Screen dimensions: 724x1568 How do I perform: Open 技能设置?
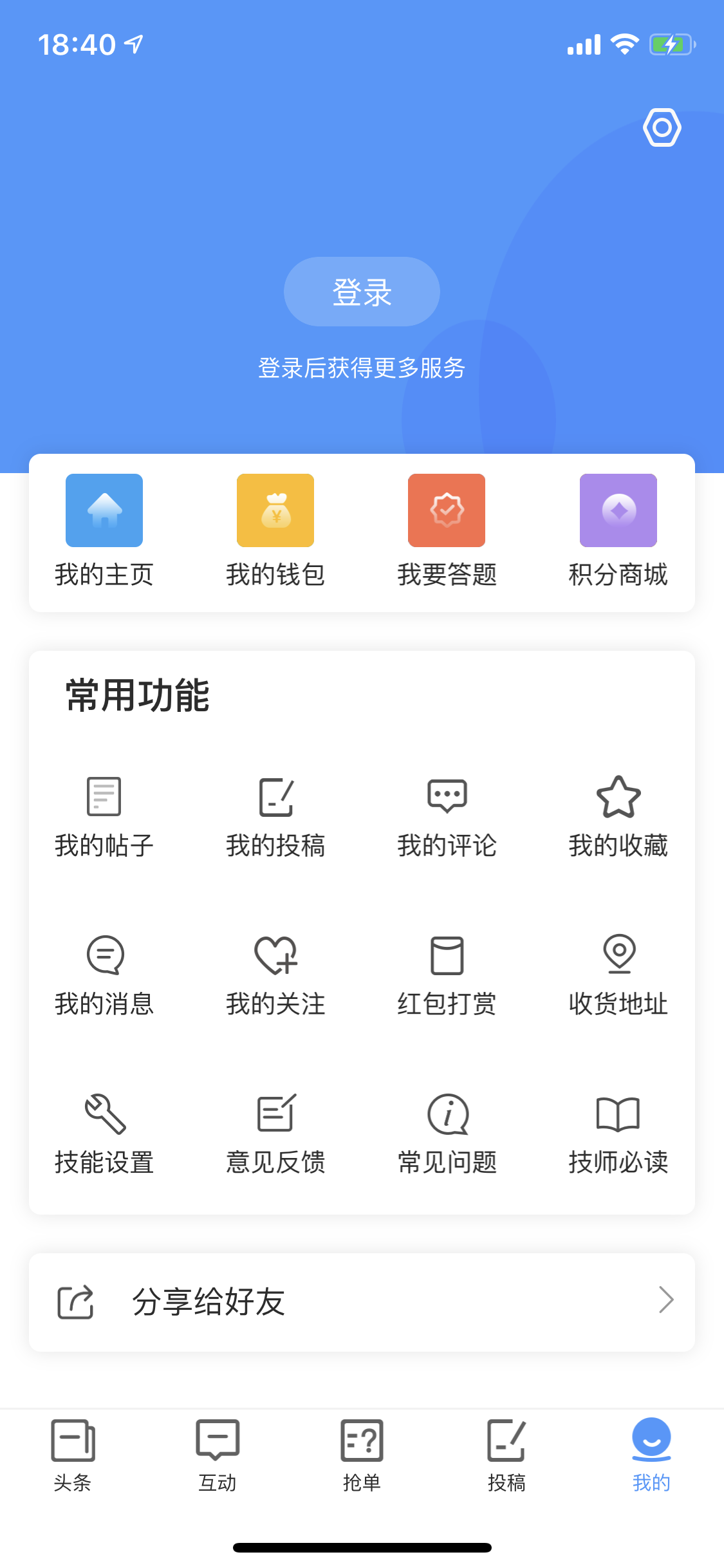click(x=104, y=1134)
